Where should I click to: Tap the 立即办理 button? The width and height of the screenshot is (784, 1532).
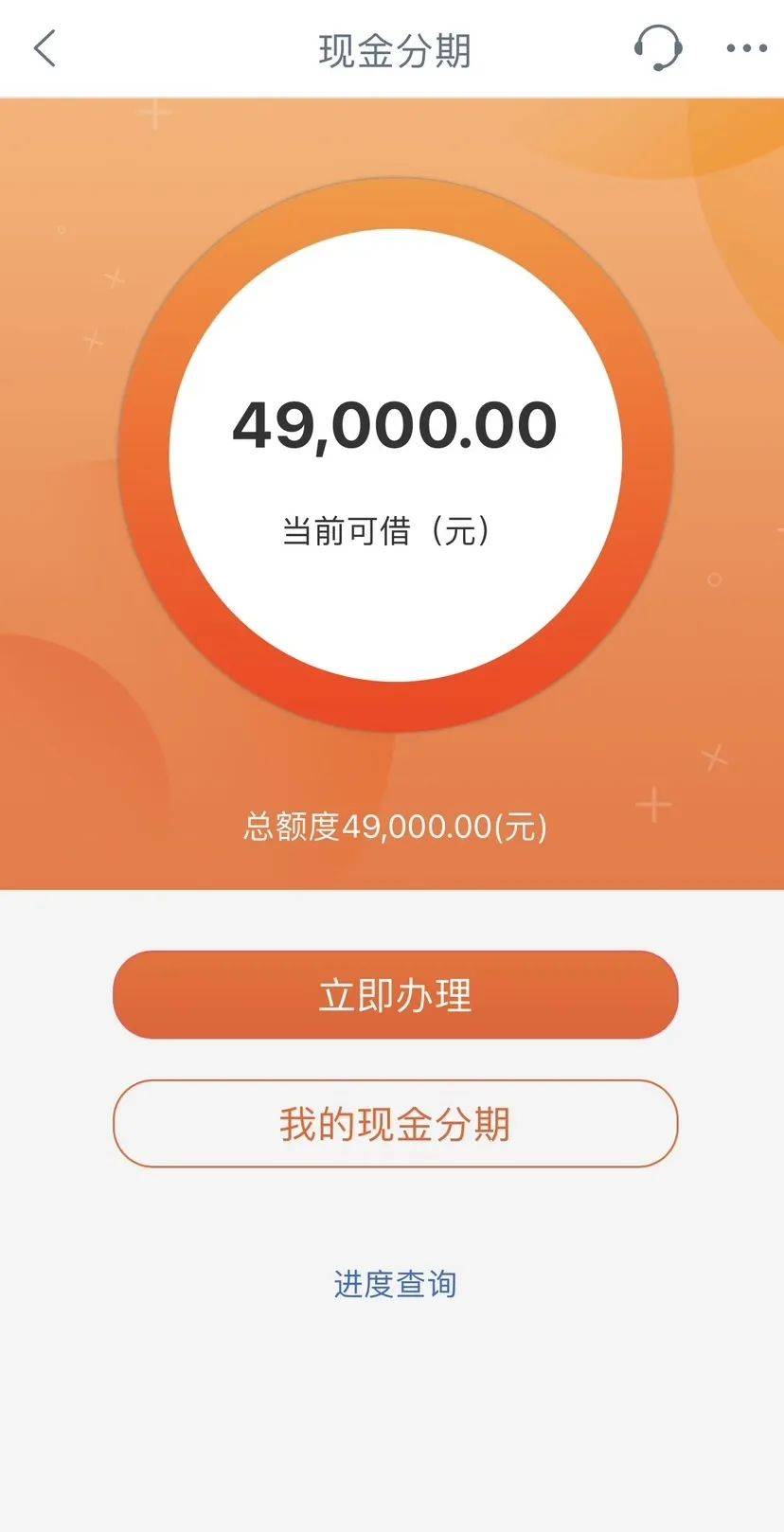395,994
